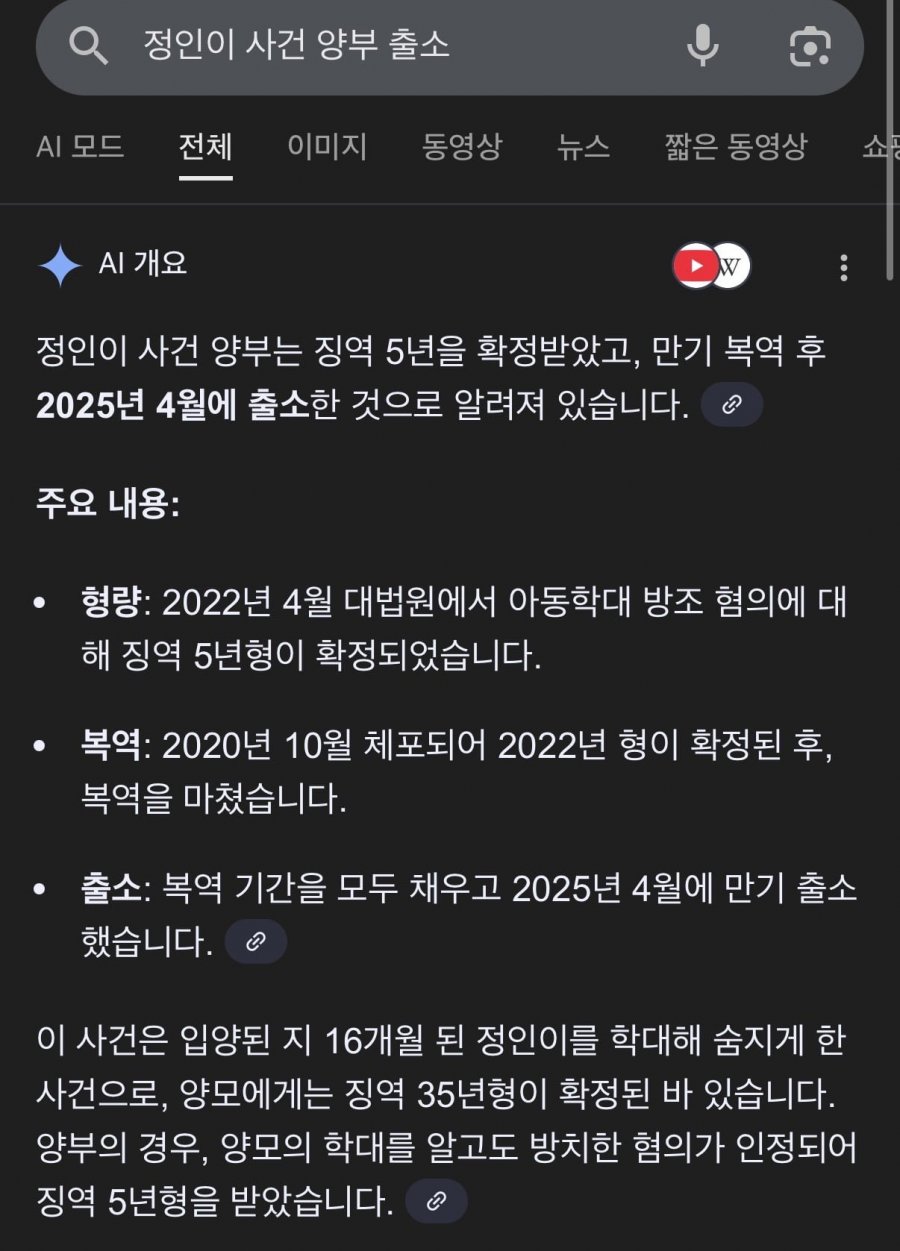
Task: Select the 전체 results tab
Action: click(x=206, y=148)
